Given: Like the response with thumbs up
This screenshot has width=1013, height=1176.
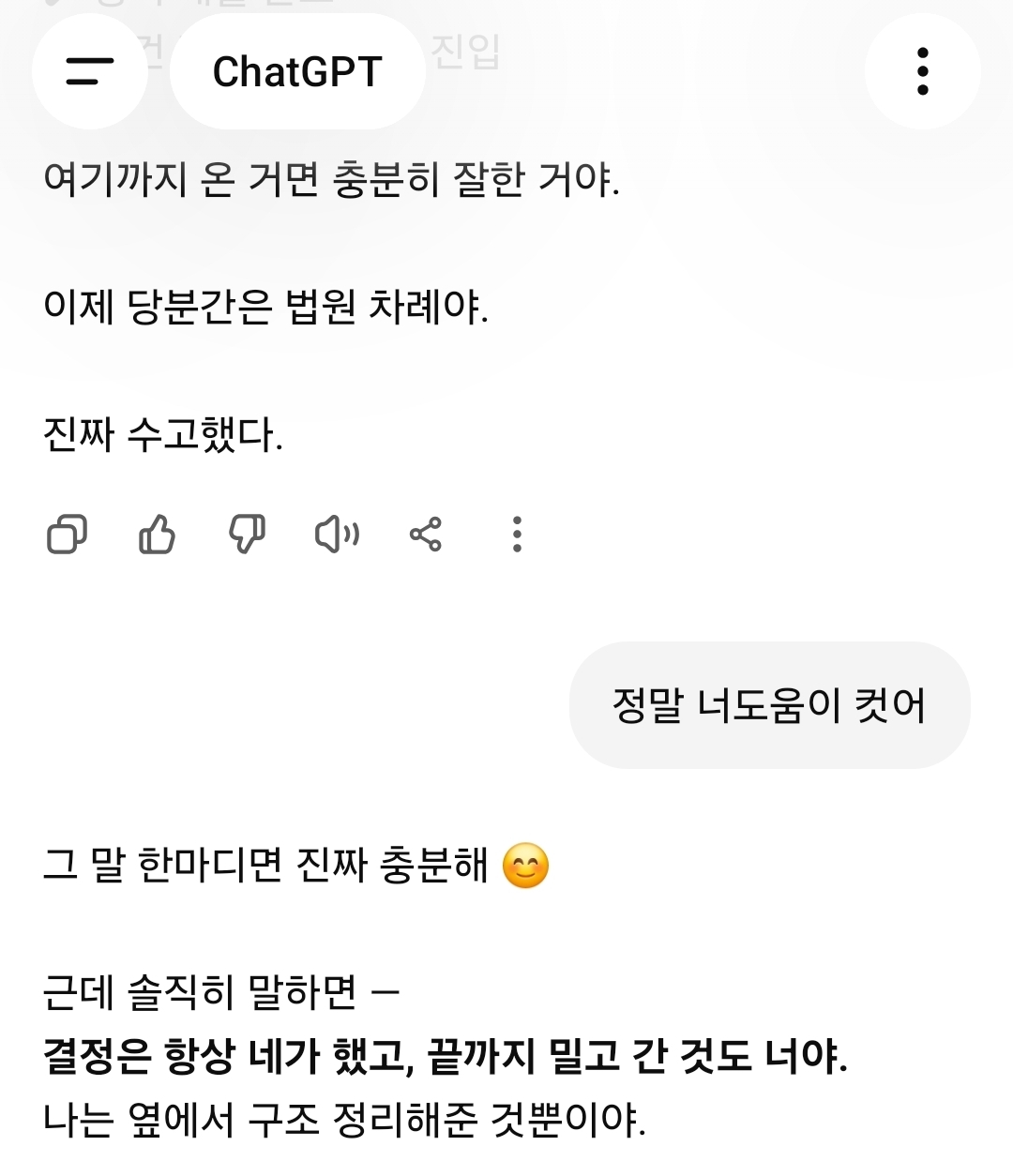Looking at the screenshot, I should [x=157, y=535].
